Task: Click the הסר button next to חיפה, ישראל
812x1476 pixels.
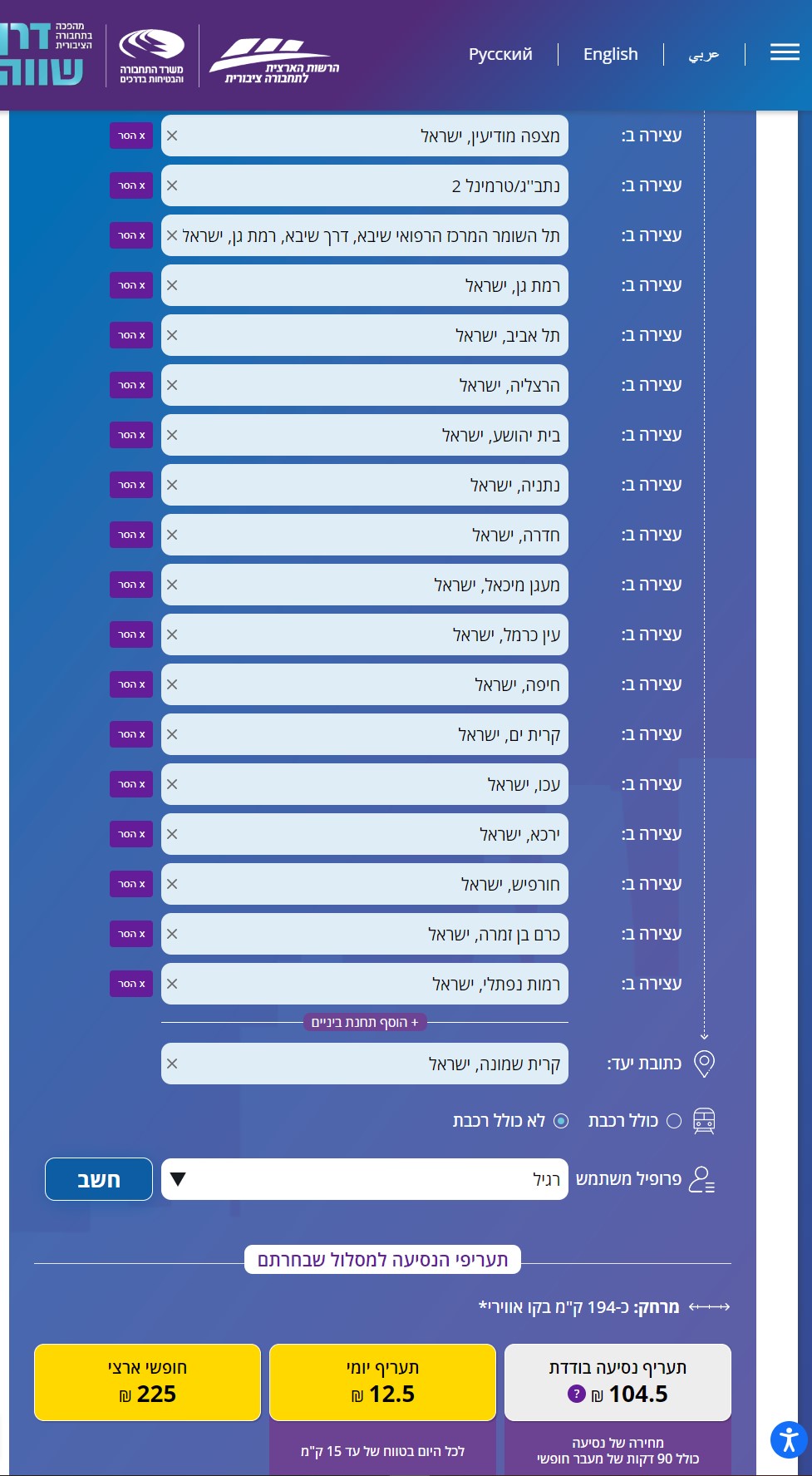Action: click(130, 684)
